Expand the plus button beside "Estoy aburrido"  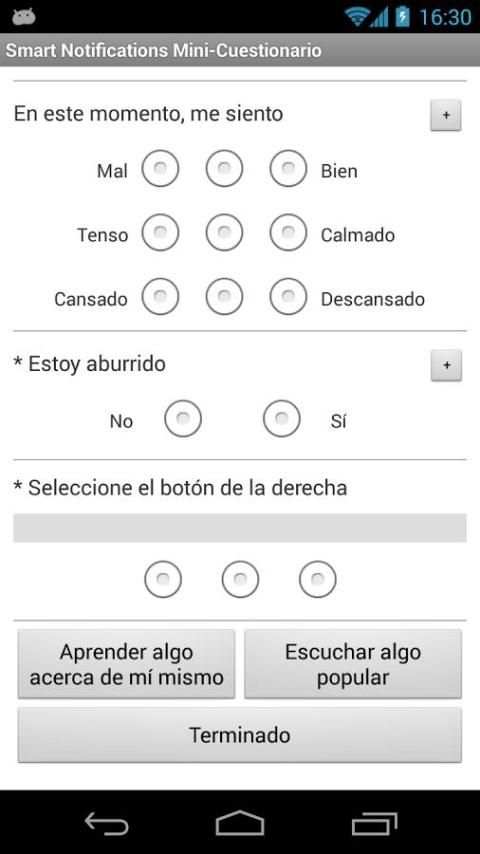446,365
